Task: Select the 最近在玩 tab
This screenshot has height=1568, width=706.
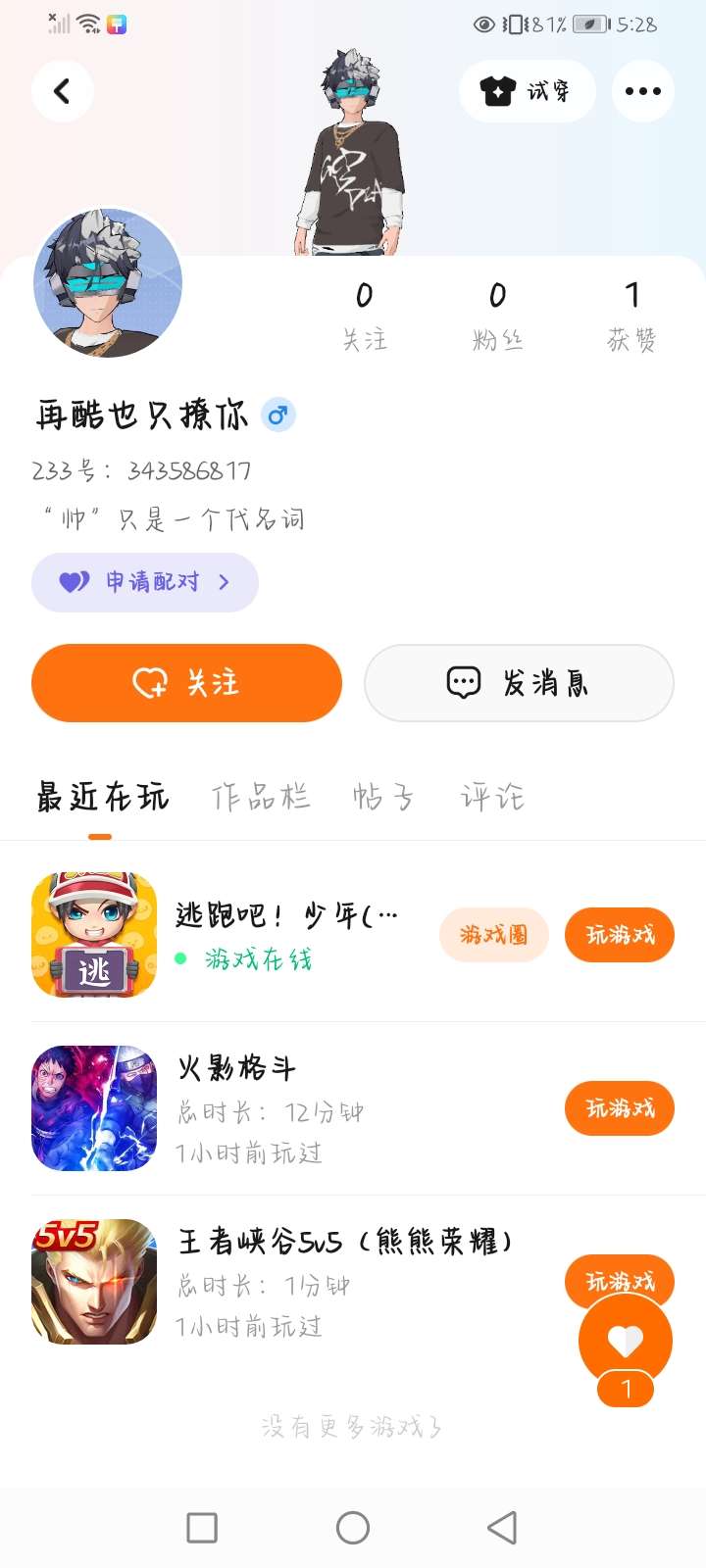Action: 102,798
